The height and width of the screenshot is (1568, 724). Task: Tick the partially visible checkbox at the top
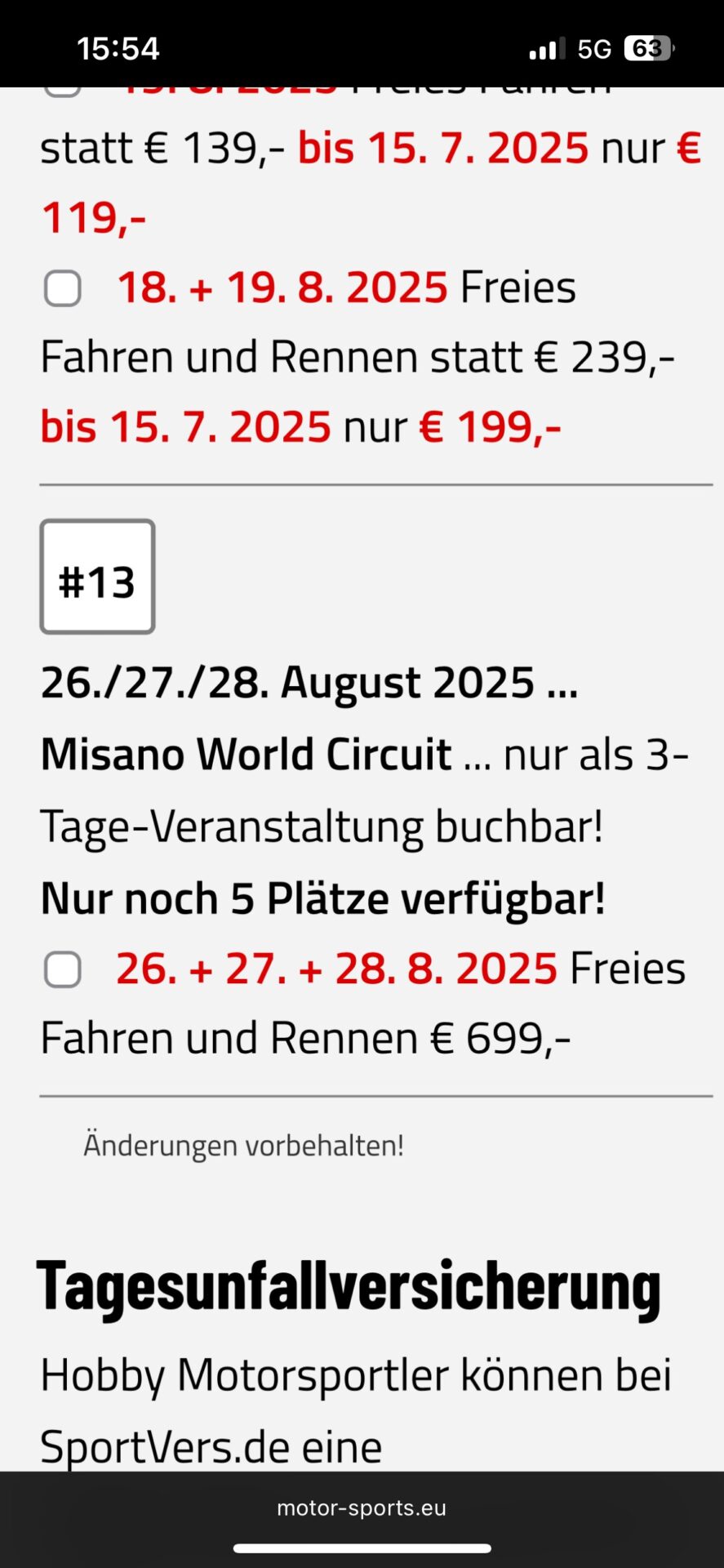62,91
